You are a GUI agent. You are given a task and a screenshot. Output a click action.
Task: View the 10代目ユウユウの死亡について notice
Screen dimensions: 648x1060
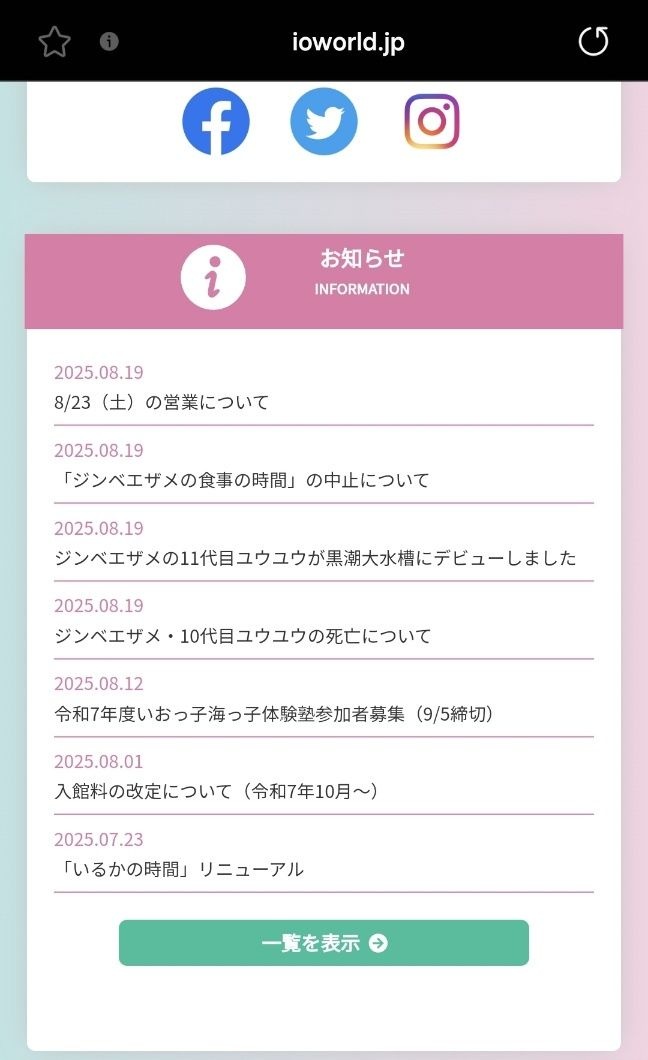tap(243, 636)
